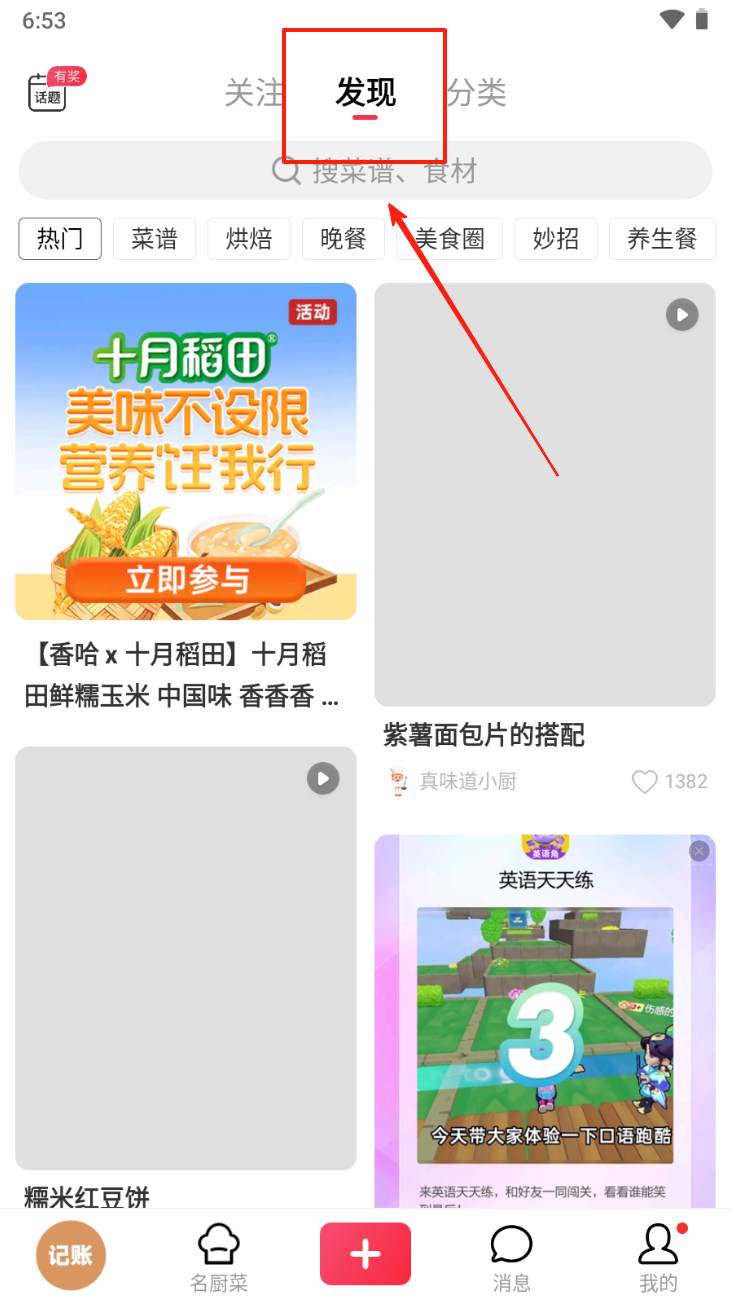Open the 消息 tab
Image resolution: width=732 pixels, height=1304 pixels.
coord(511,1257)
